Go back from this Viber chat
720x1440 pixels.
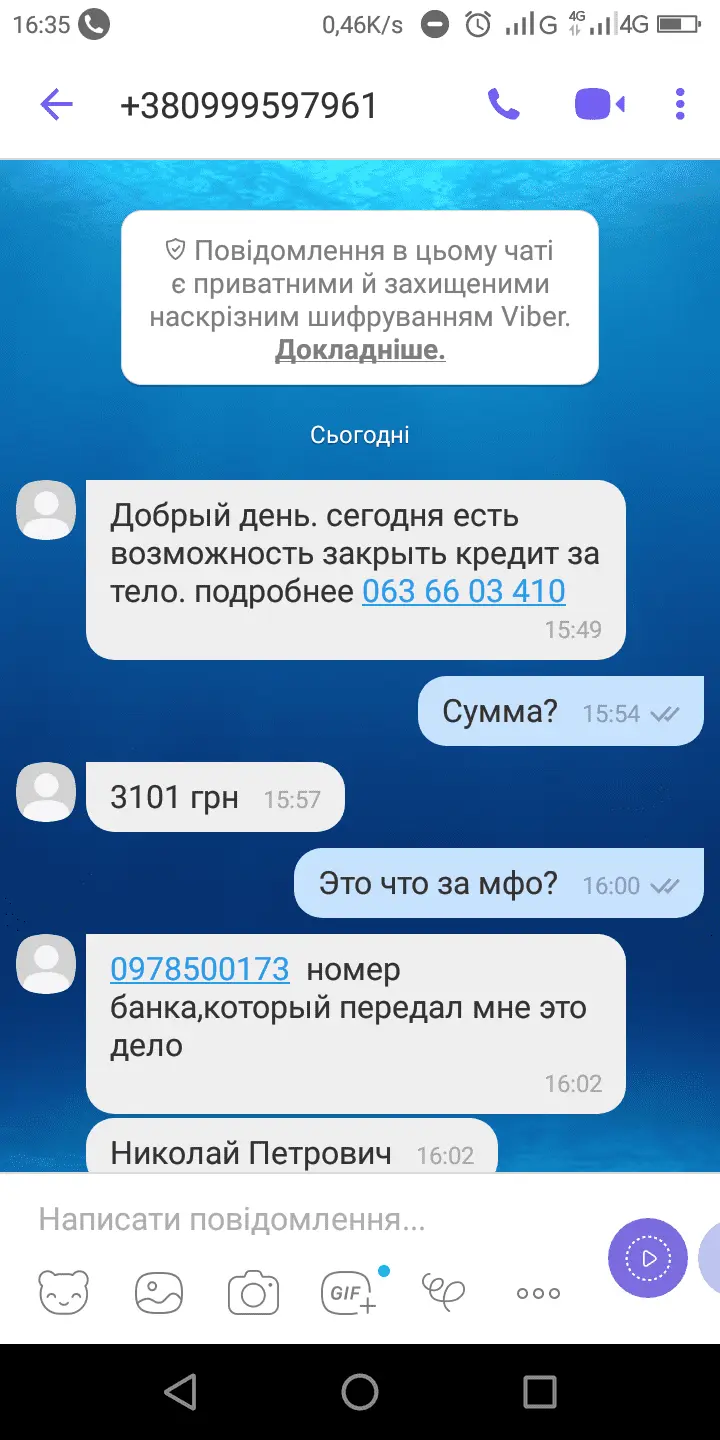(x=56, y=104)
